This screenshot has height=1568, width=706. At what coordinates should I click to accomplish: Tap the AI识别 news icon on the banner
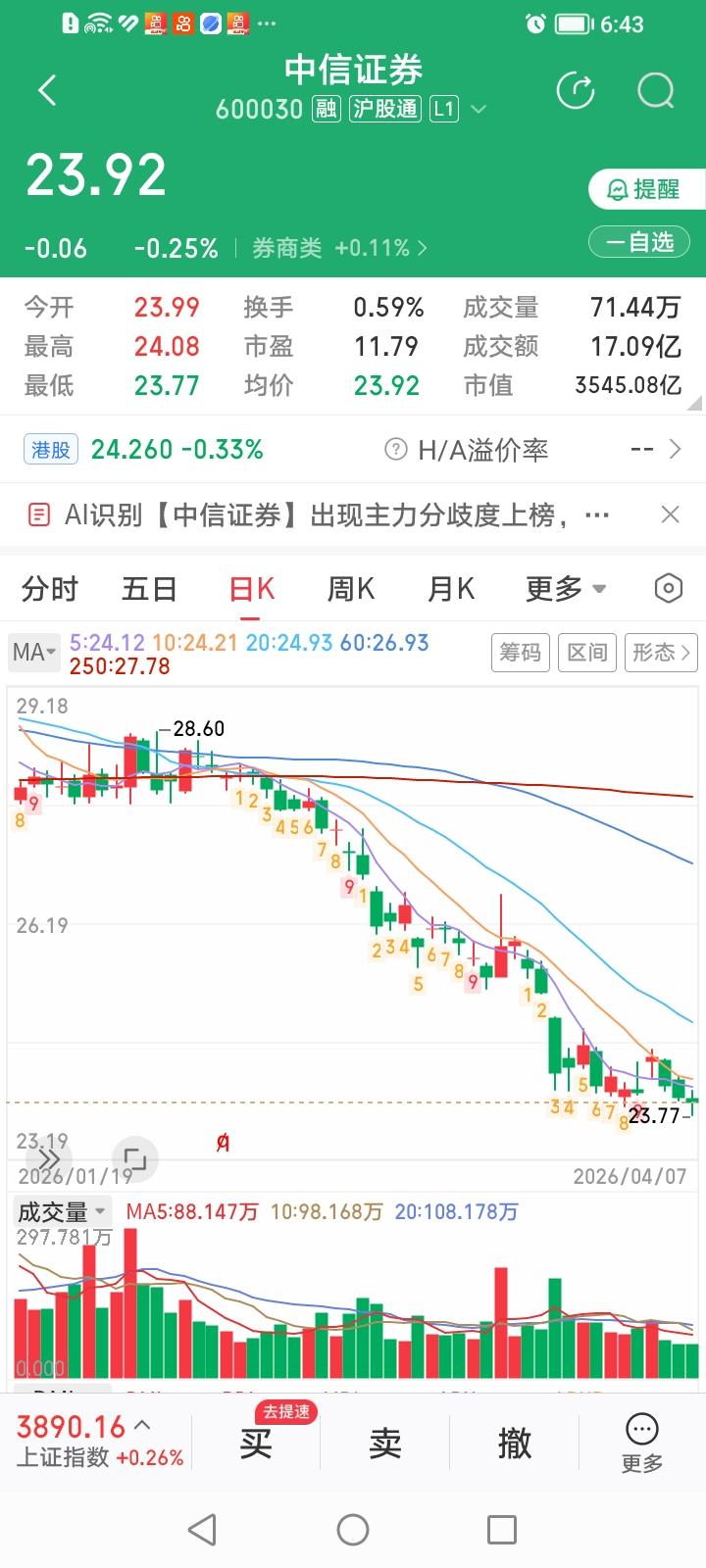40,514
